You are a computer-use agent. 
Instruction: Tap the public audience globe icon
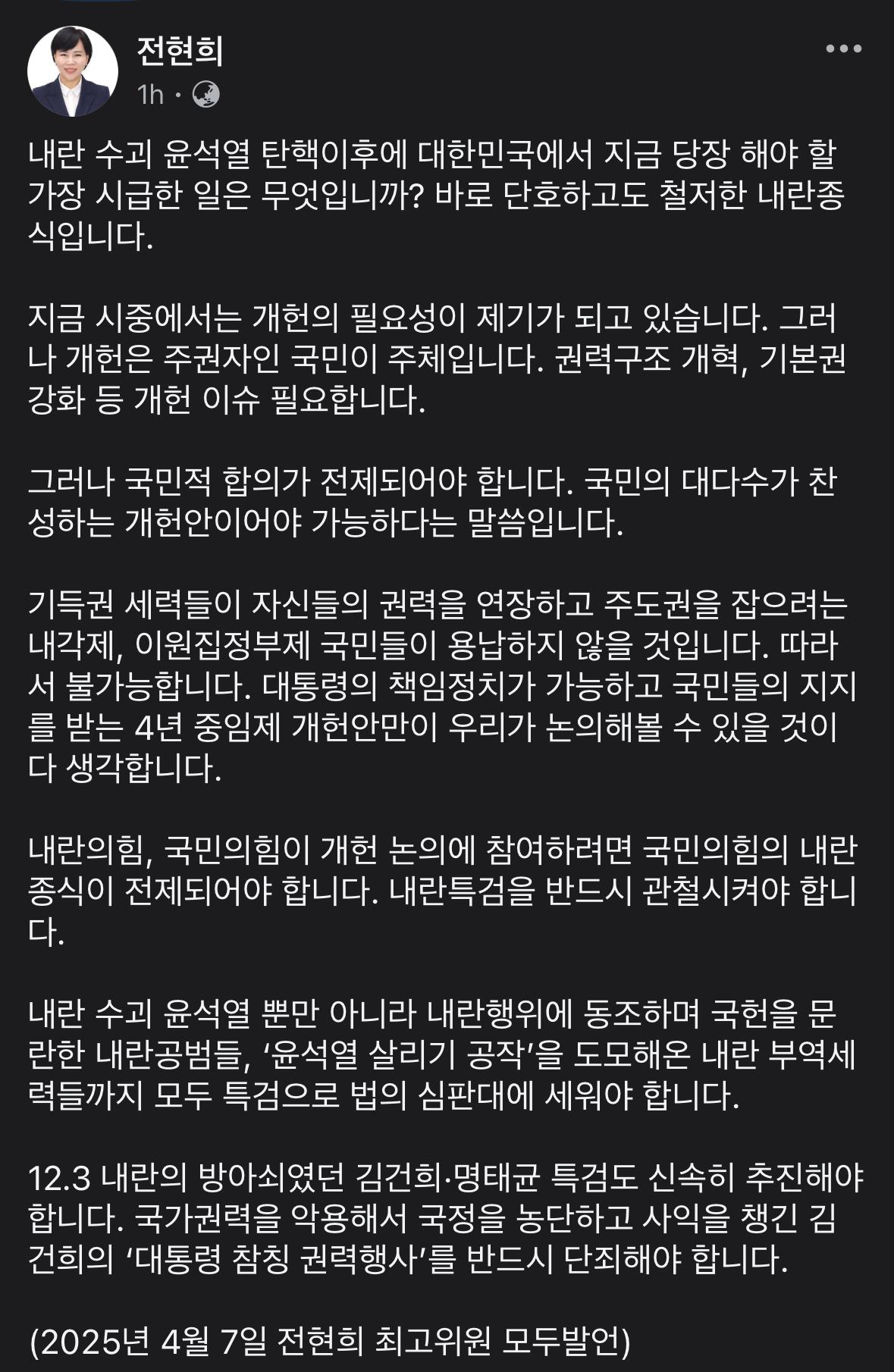[x=206, y=95]
